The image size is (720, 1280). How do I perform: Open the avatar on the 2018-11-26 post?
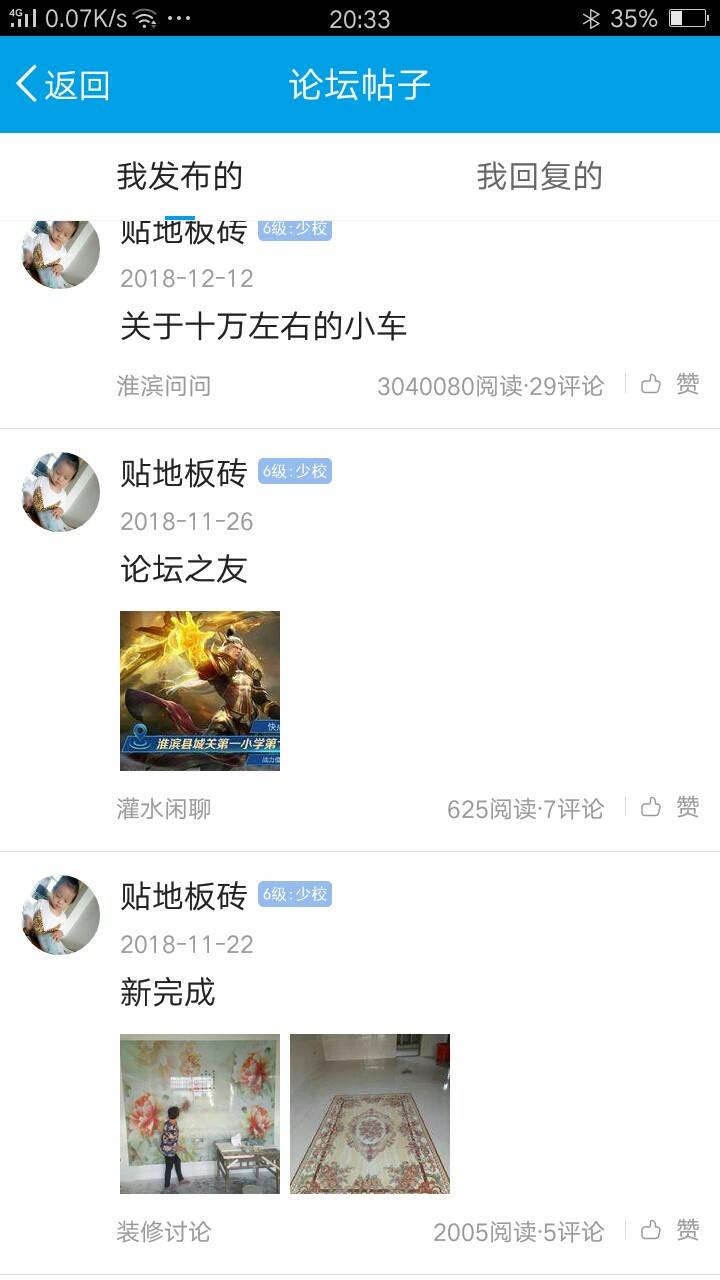(61, 492)
